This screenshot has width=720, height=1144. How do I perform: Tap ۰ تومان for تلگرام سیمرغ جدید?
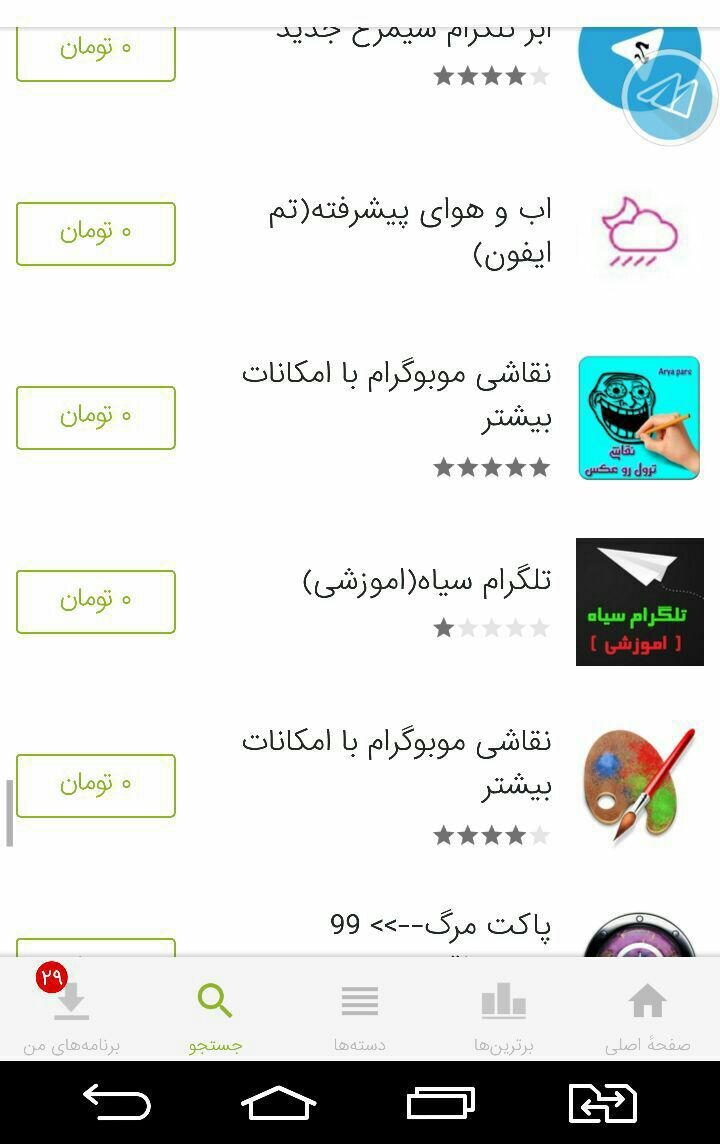coord(96,50)
